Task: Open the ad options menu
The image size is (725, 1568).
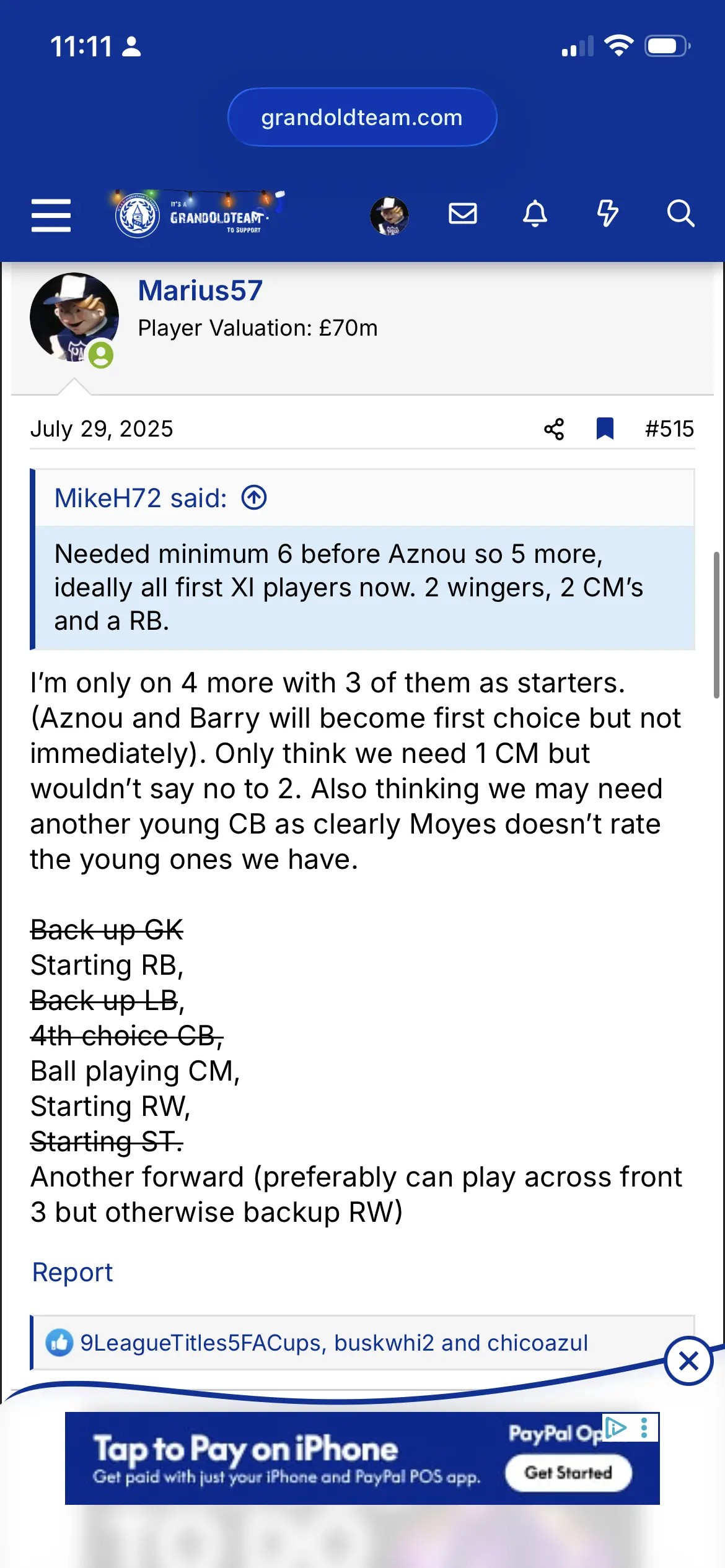Action: click(644, 1427)
